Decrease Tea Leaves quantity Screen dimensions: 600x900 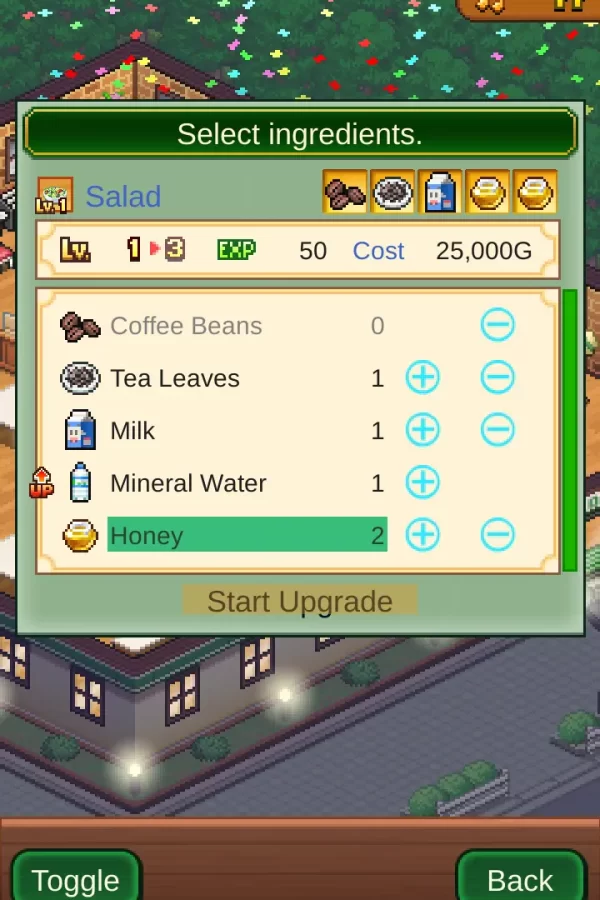(497, 378)
